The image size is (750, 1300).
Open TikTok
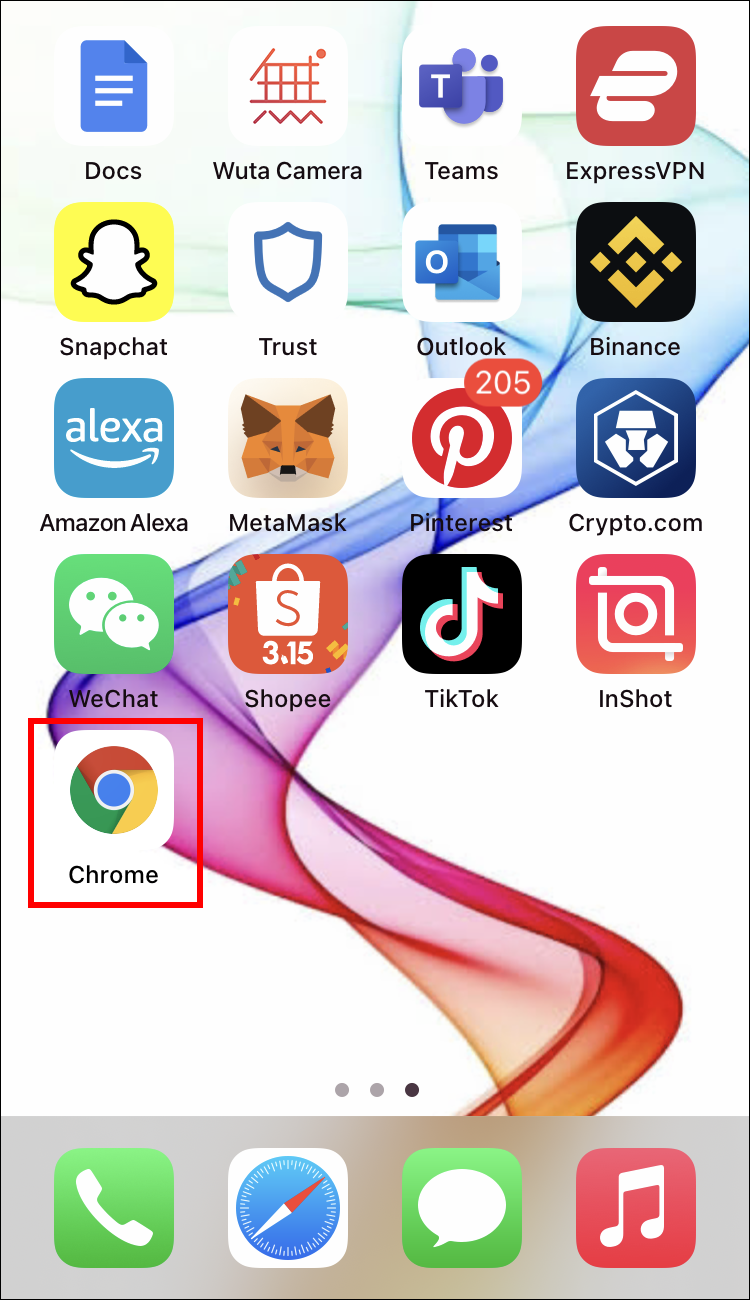tap(462, 614)
